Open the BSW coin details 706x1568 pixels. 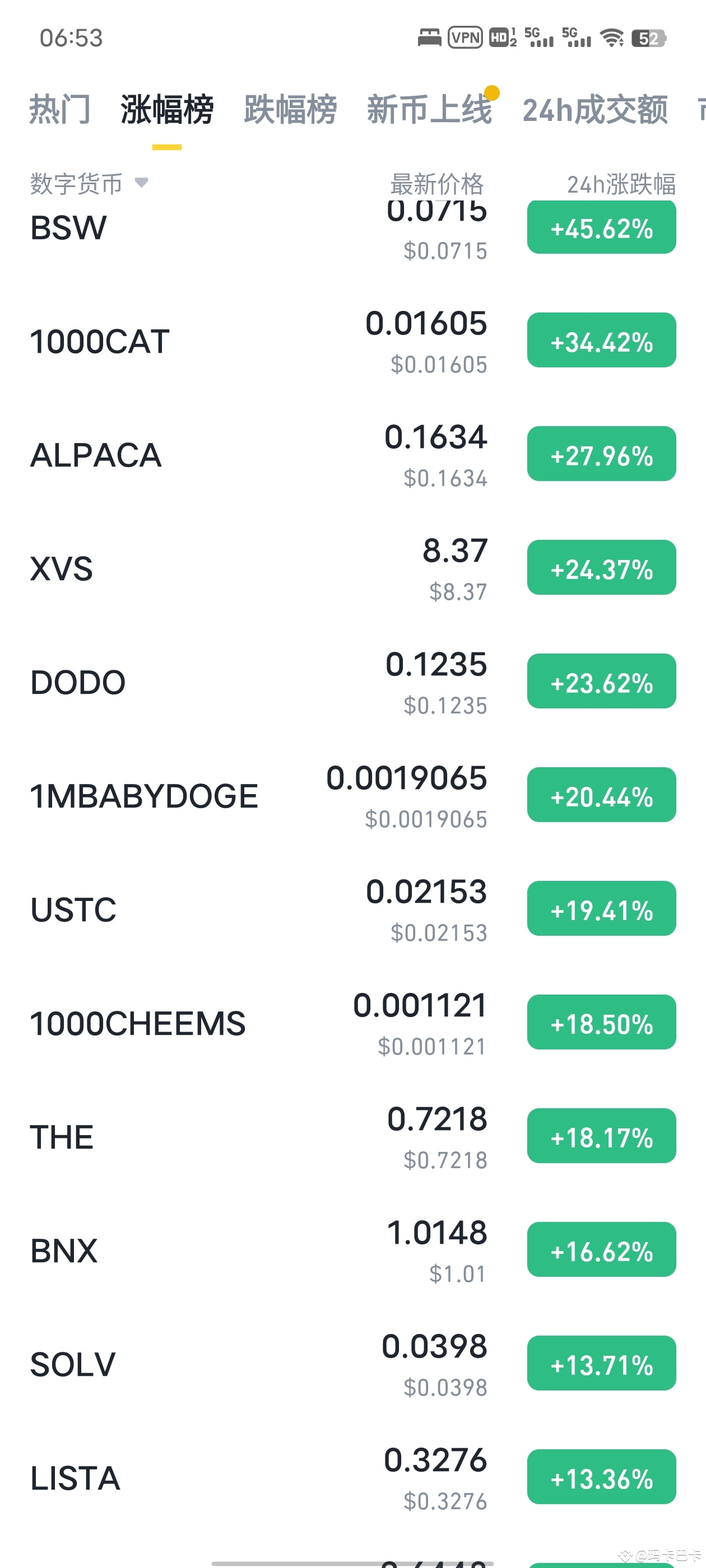pos(68,228)
